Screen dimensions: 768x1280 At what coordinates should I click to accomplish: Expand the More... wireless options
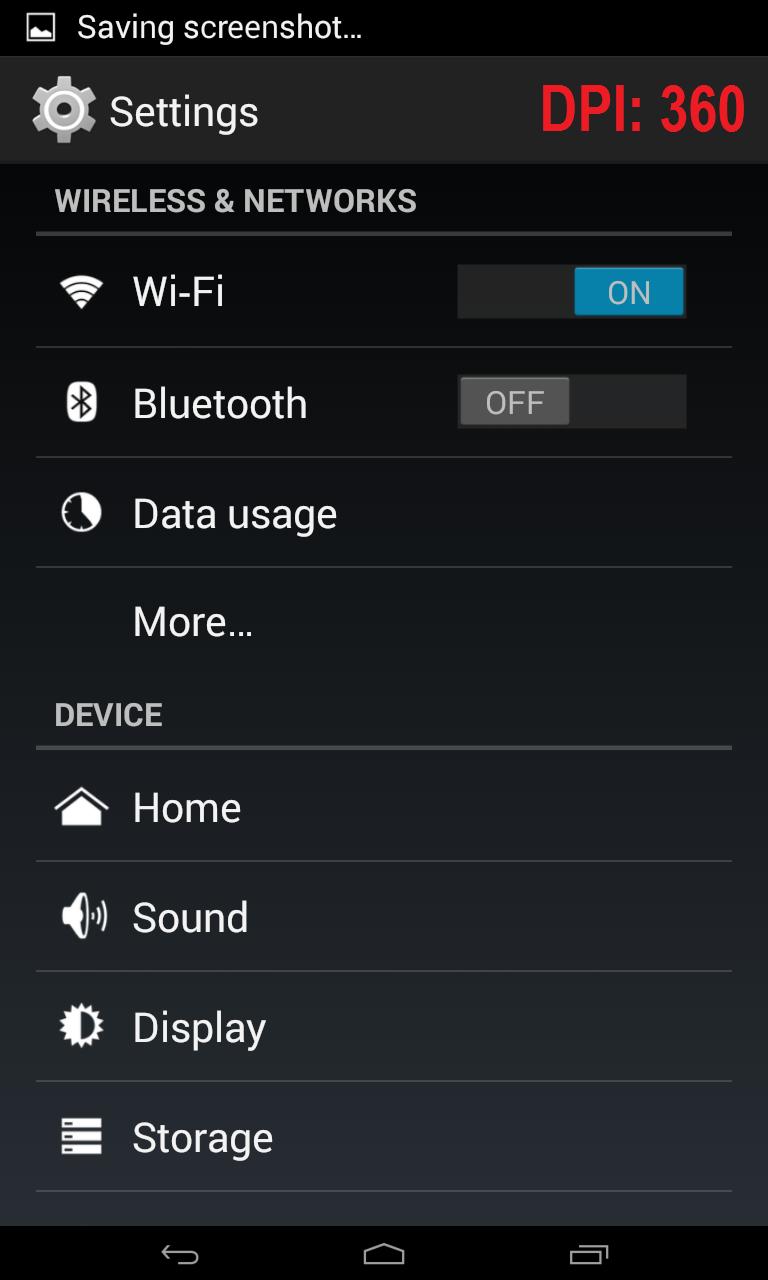coord(192,621)
